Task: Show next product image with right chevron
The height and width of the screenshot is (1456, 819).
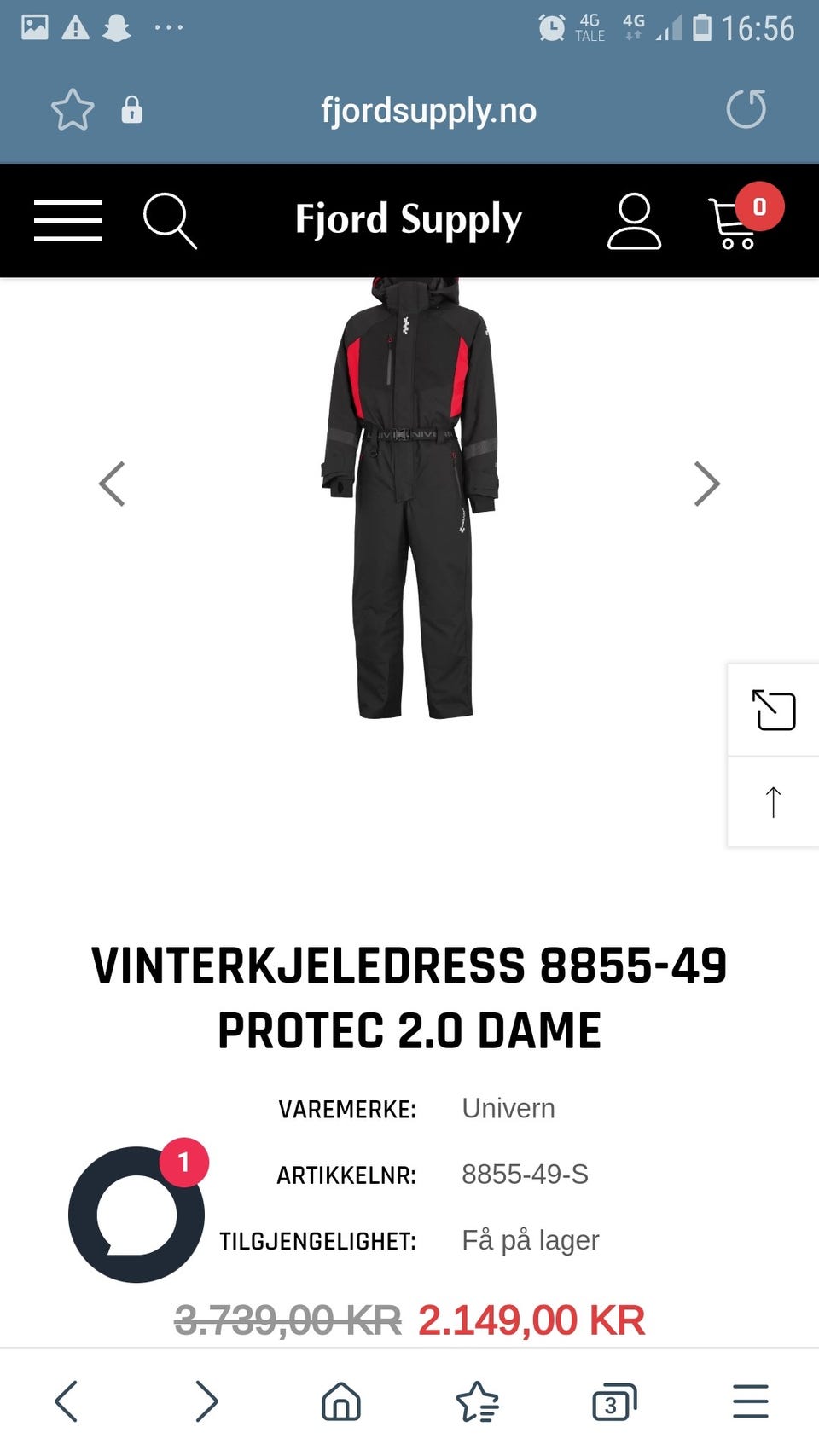Action: coord(706,483)
